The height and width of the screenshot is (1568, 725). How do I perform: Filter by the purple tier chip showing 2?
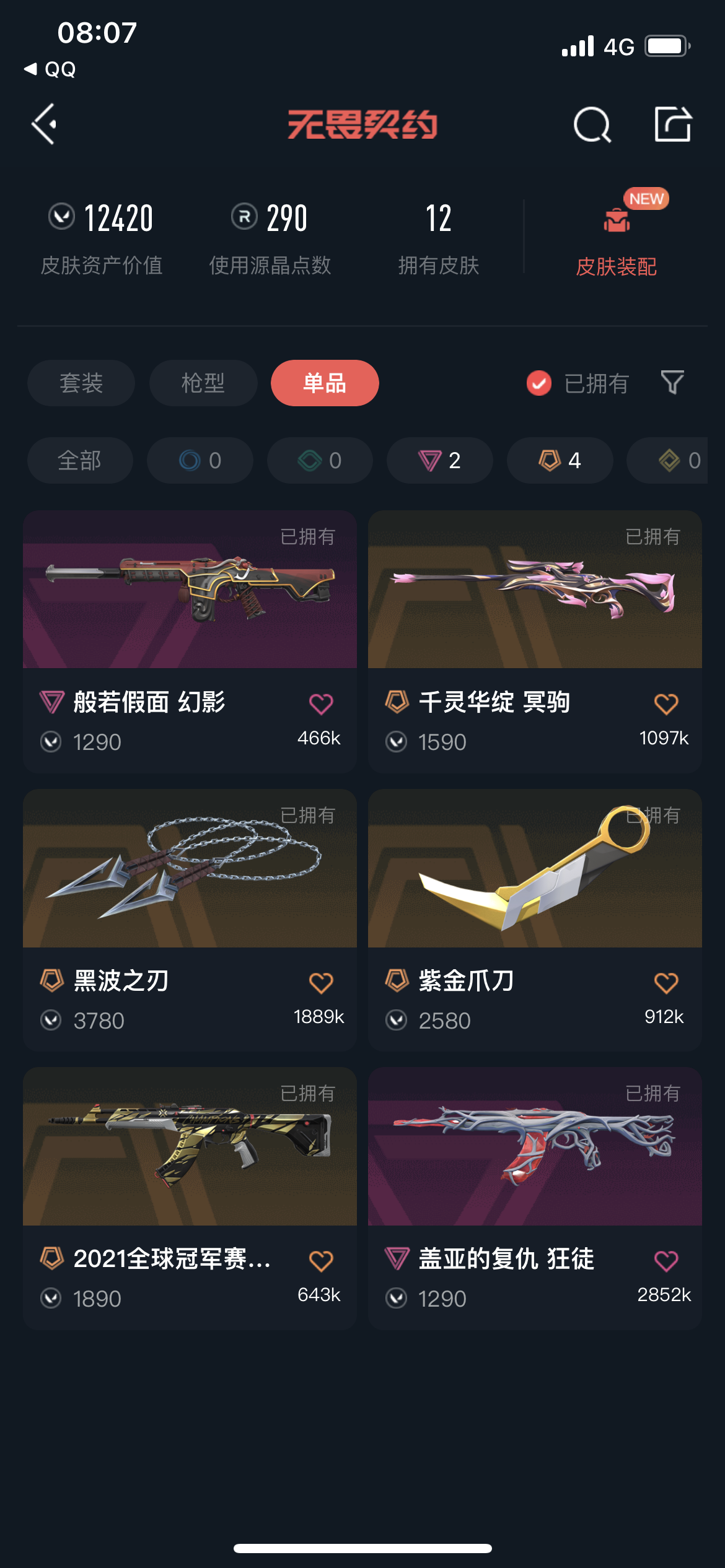point(439,461)
